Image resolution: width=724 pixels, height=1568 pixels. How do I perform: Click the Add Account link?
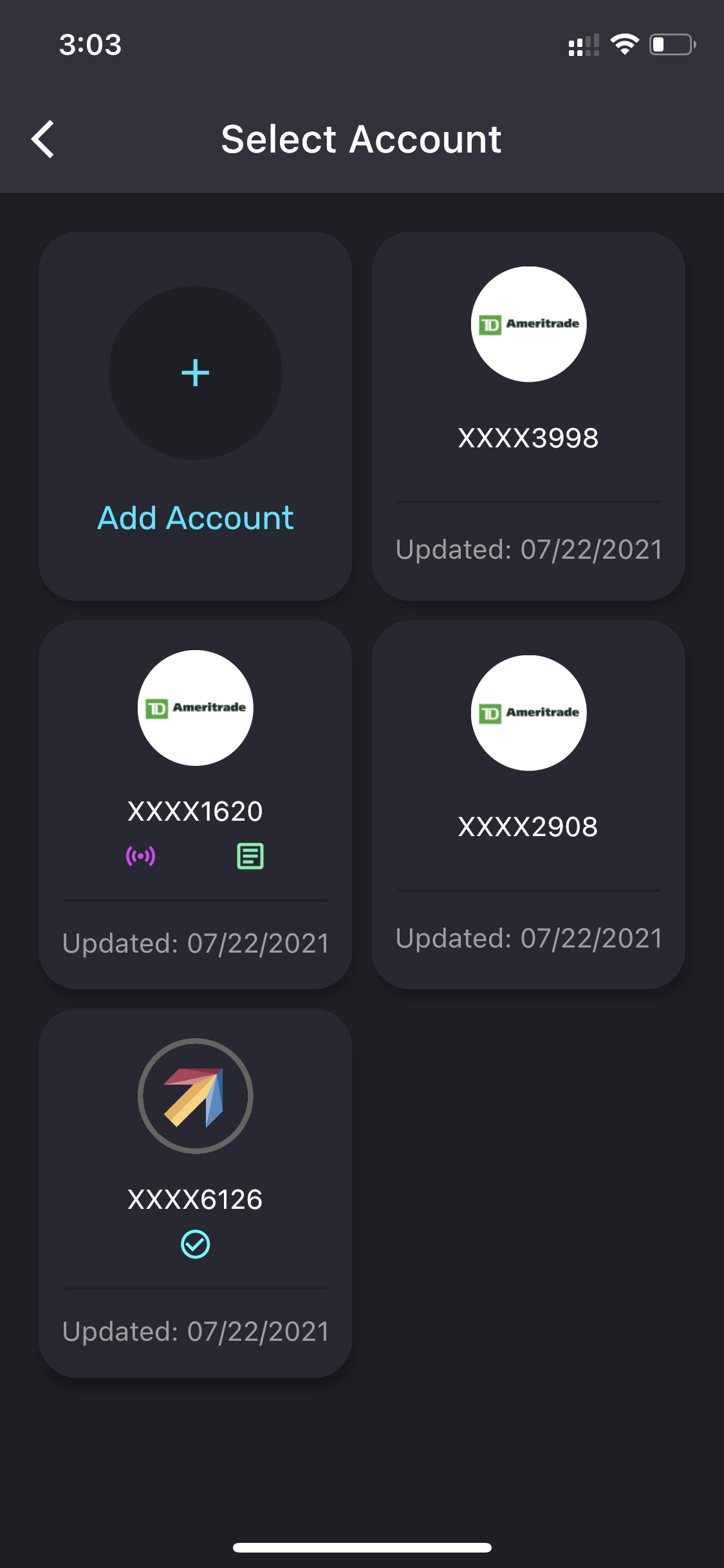coord(195,518)
